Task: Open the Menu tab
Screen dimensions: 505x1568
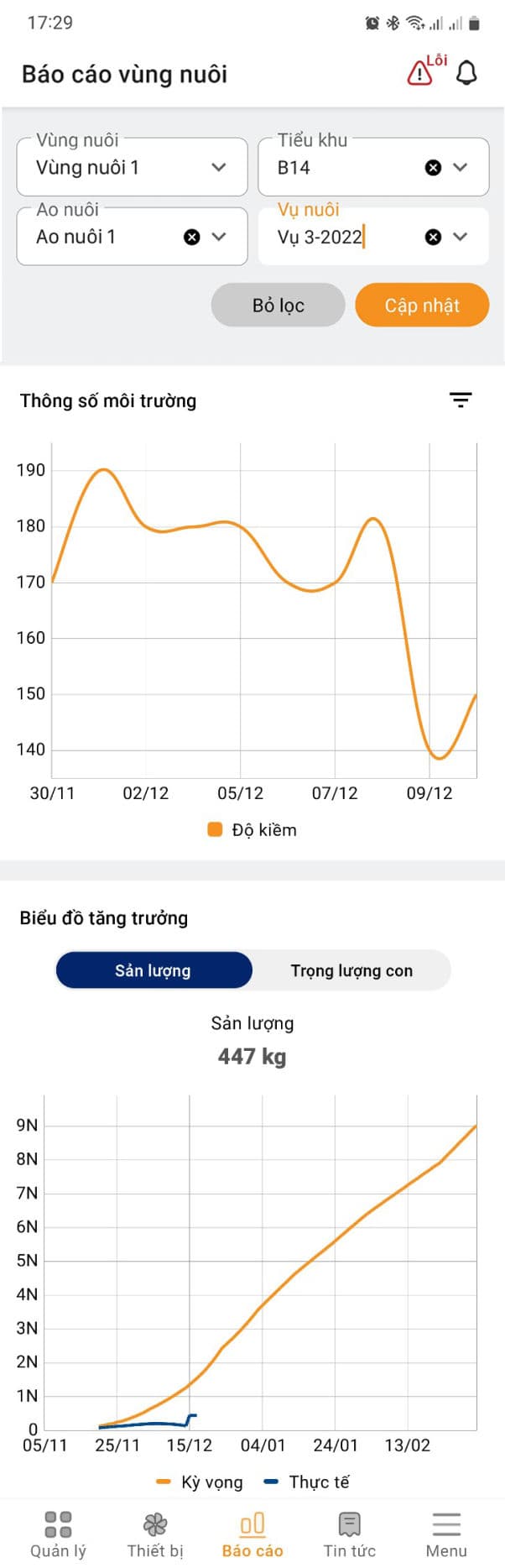Action: (x=446, y=1534)
